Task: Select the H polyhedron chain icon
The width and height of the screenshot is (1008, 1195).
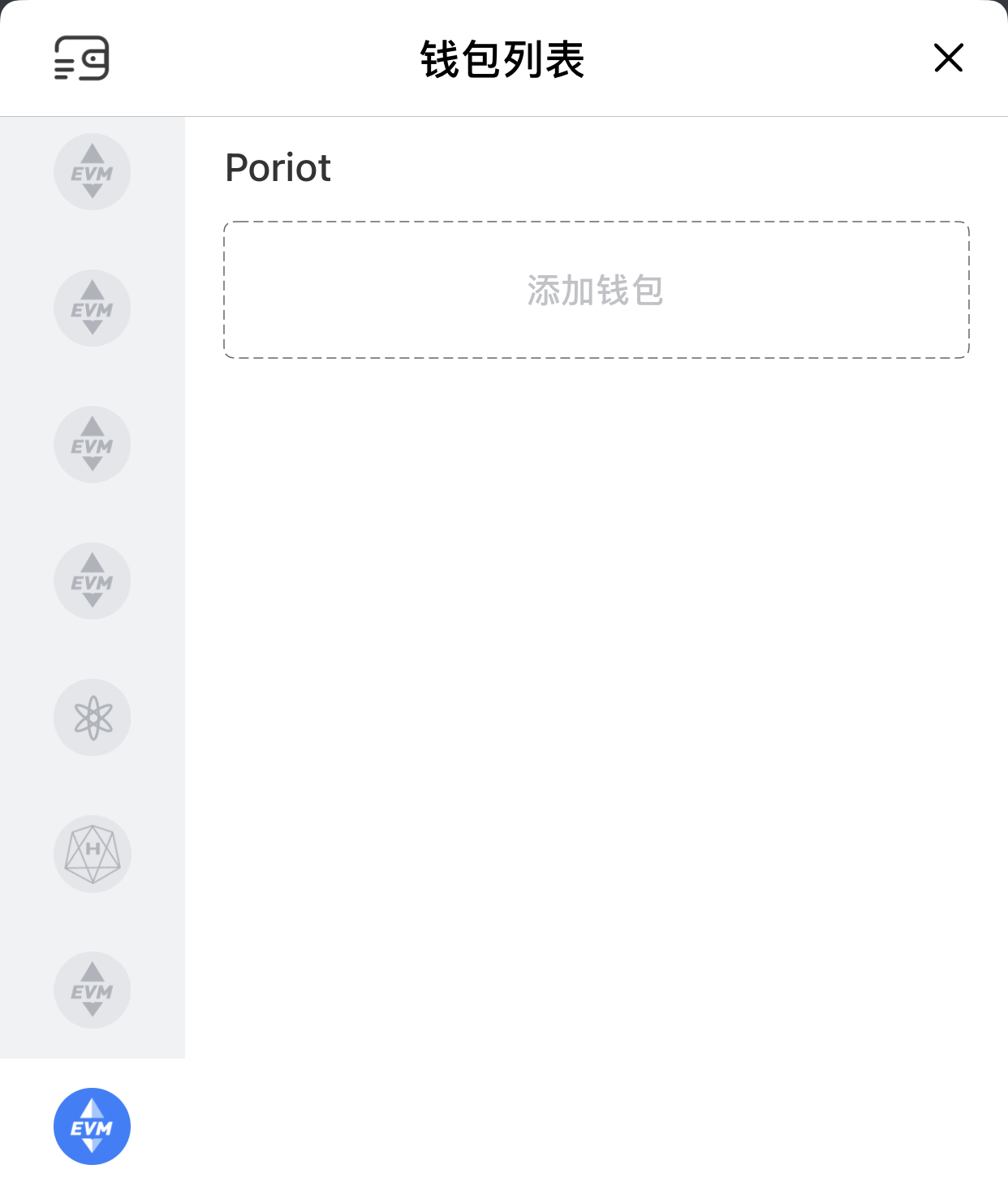Action: click(93, 854)
